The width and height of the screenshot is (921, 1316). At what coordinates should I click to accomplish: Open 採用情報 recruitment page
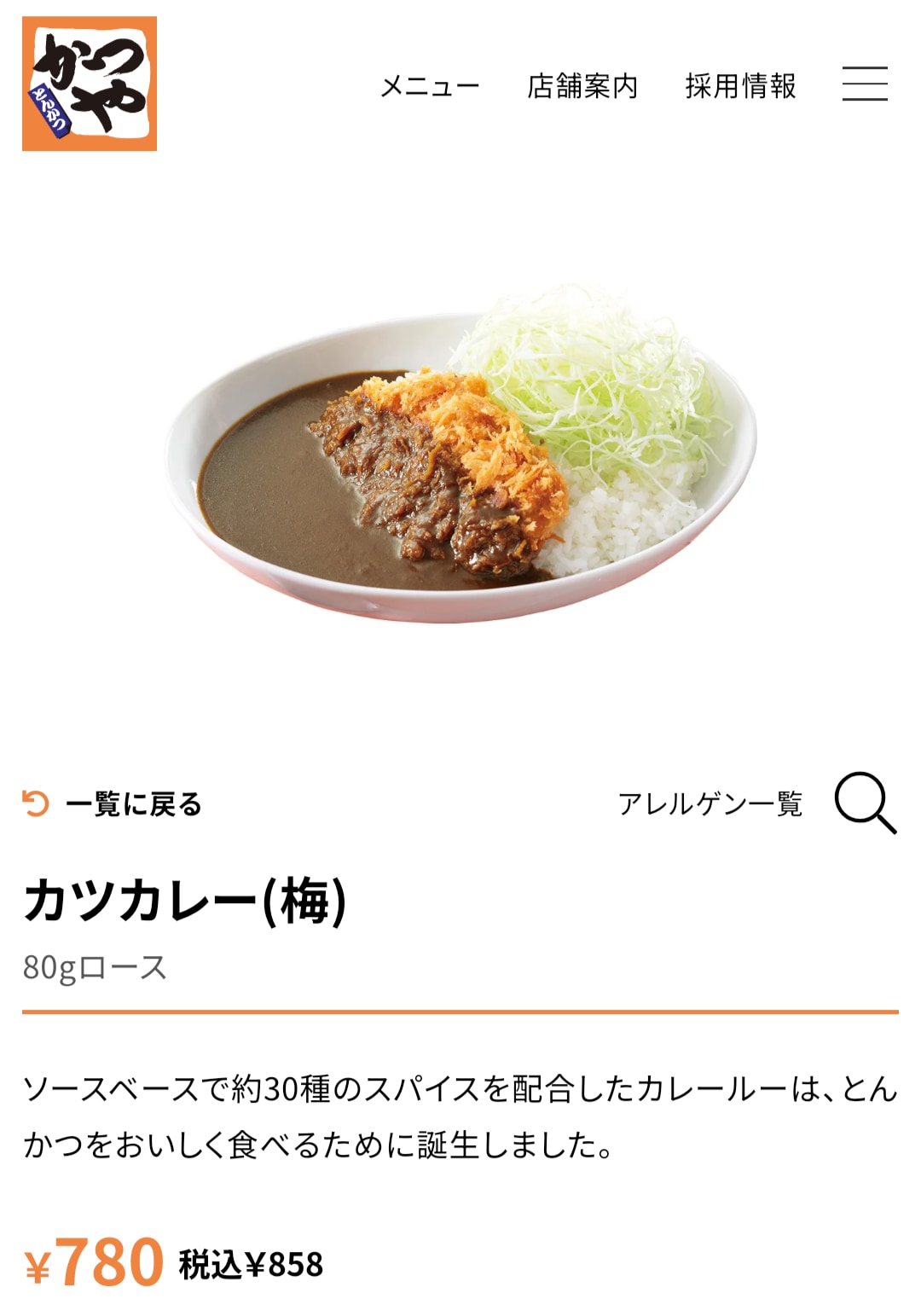[740, 86]
